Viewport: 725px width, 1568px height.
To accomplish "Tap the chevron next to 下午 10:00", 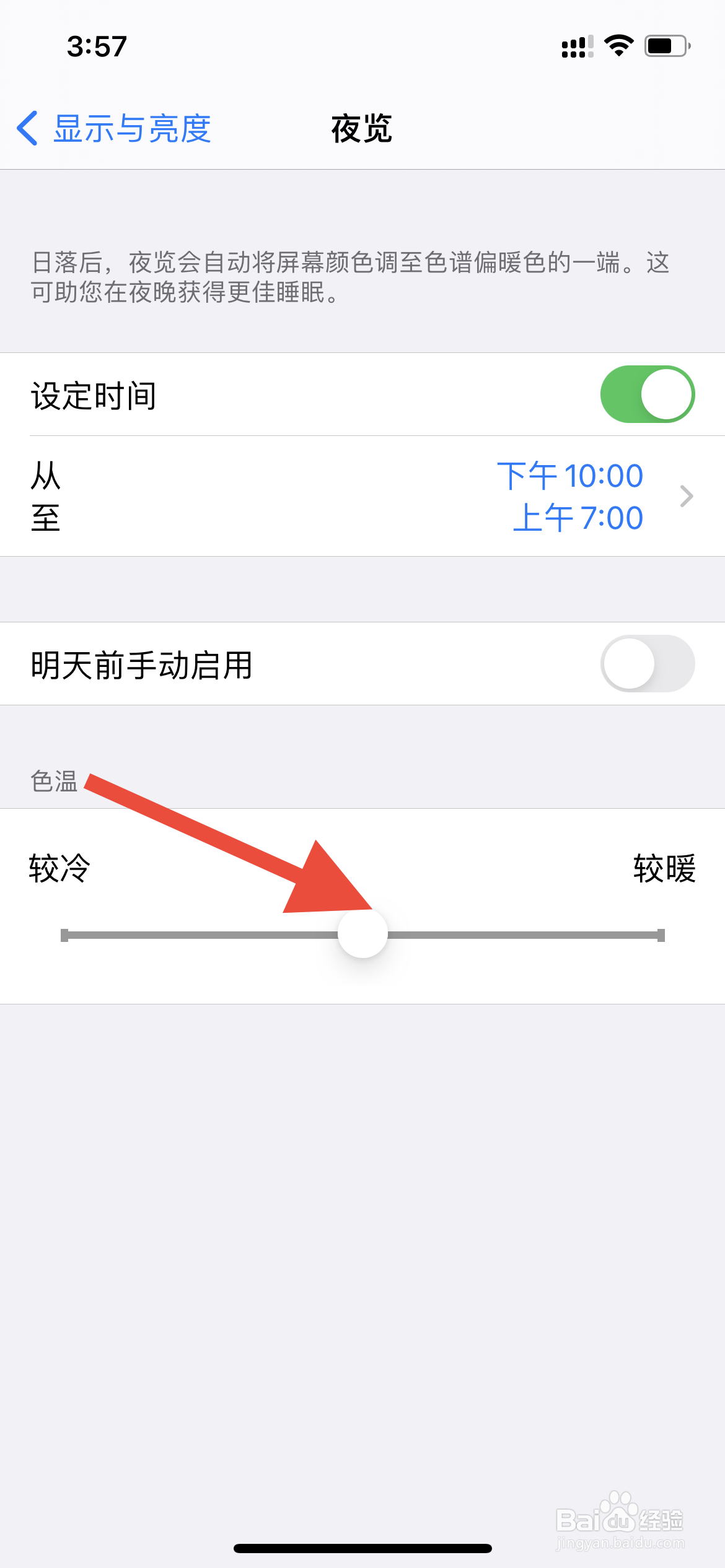I will tap(685, 496).
